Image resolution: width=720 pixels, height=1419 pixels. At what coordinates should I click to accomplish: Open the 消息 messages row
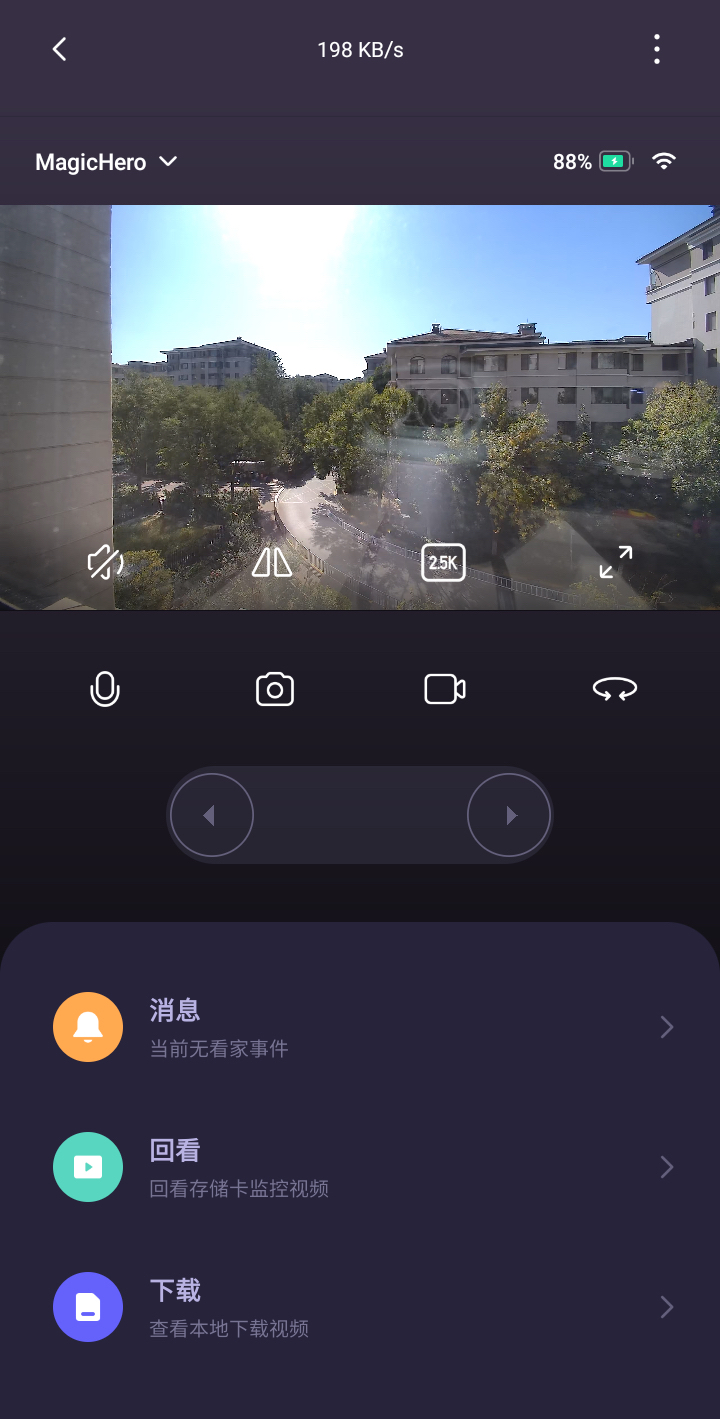360,1027
